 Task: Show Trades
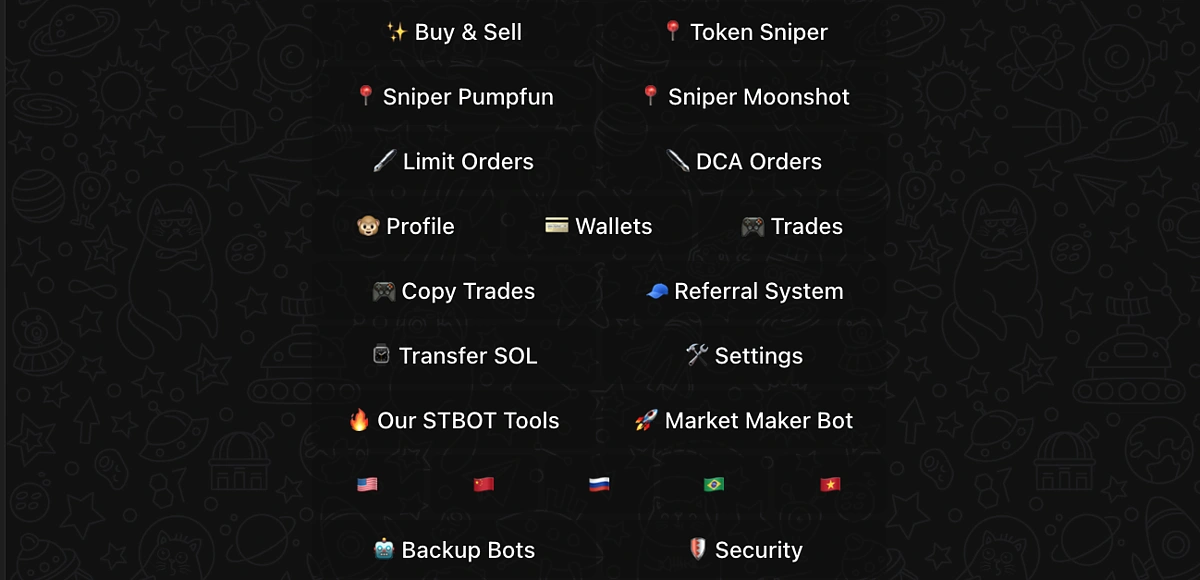coord(792,227)
